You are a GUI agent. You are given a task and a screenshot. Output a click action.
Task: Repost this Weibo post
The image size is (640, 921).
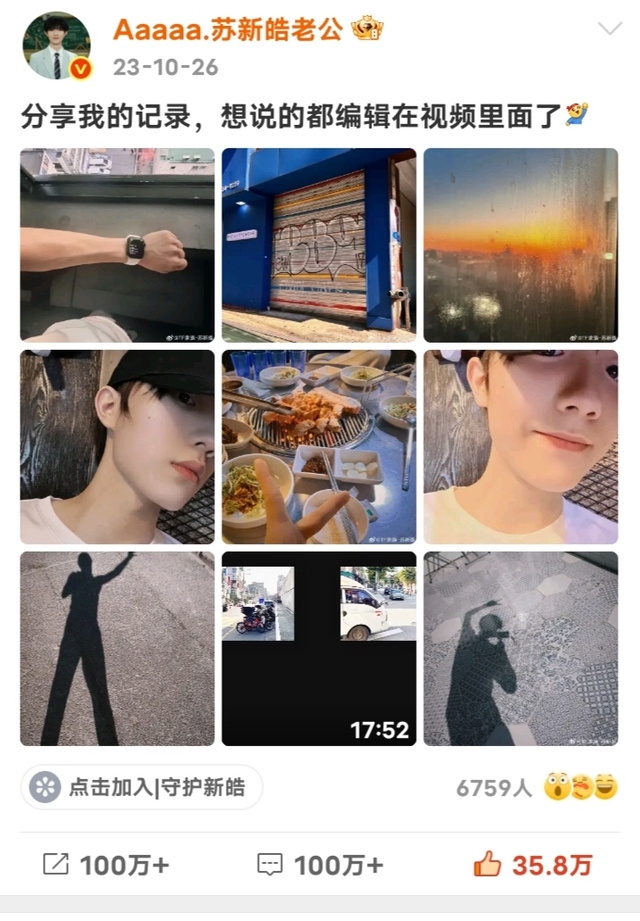(106, 865)
